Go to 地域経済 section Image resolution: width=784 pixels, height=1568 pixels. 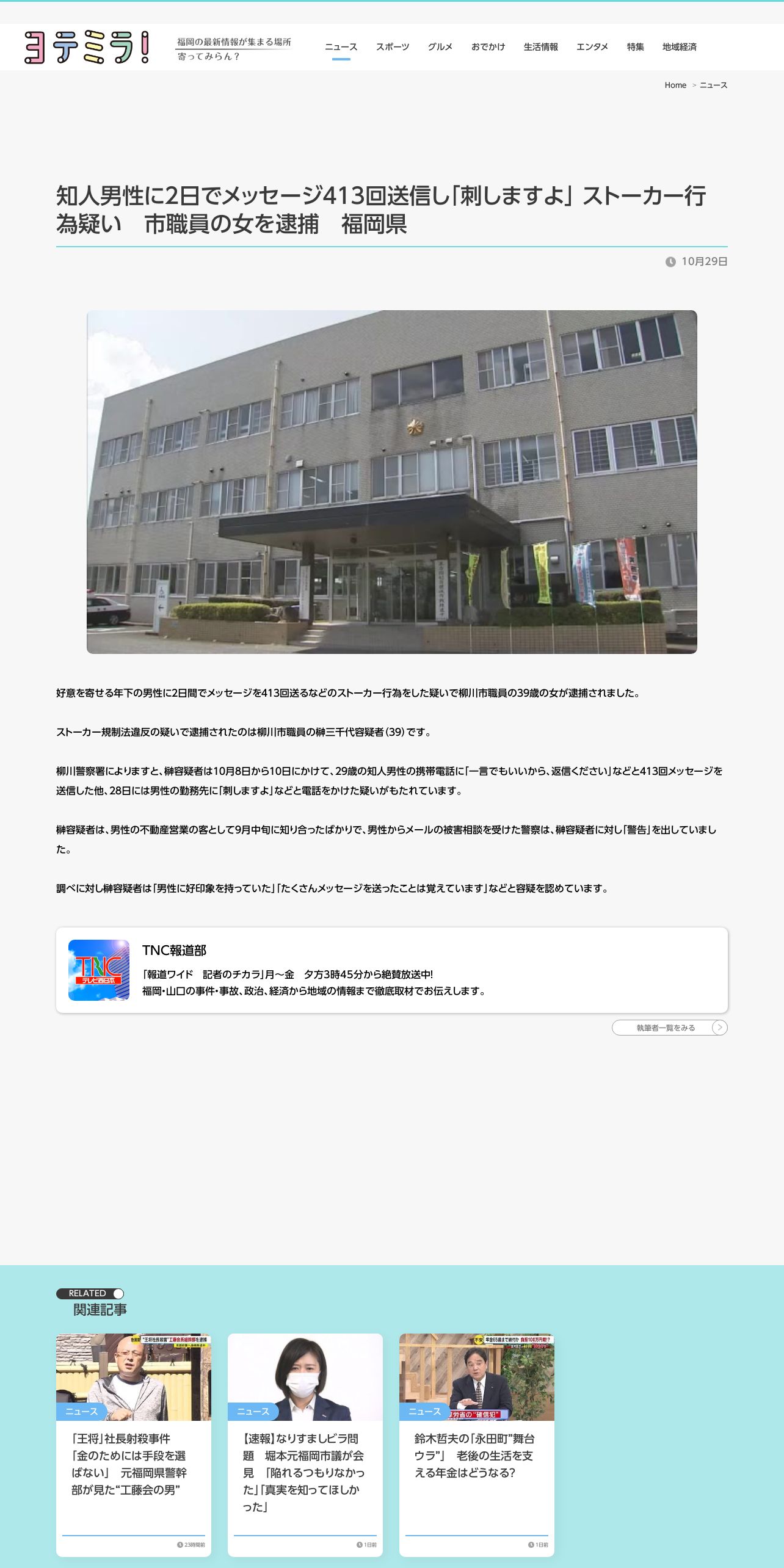(680, 47)
